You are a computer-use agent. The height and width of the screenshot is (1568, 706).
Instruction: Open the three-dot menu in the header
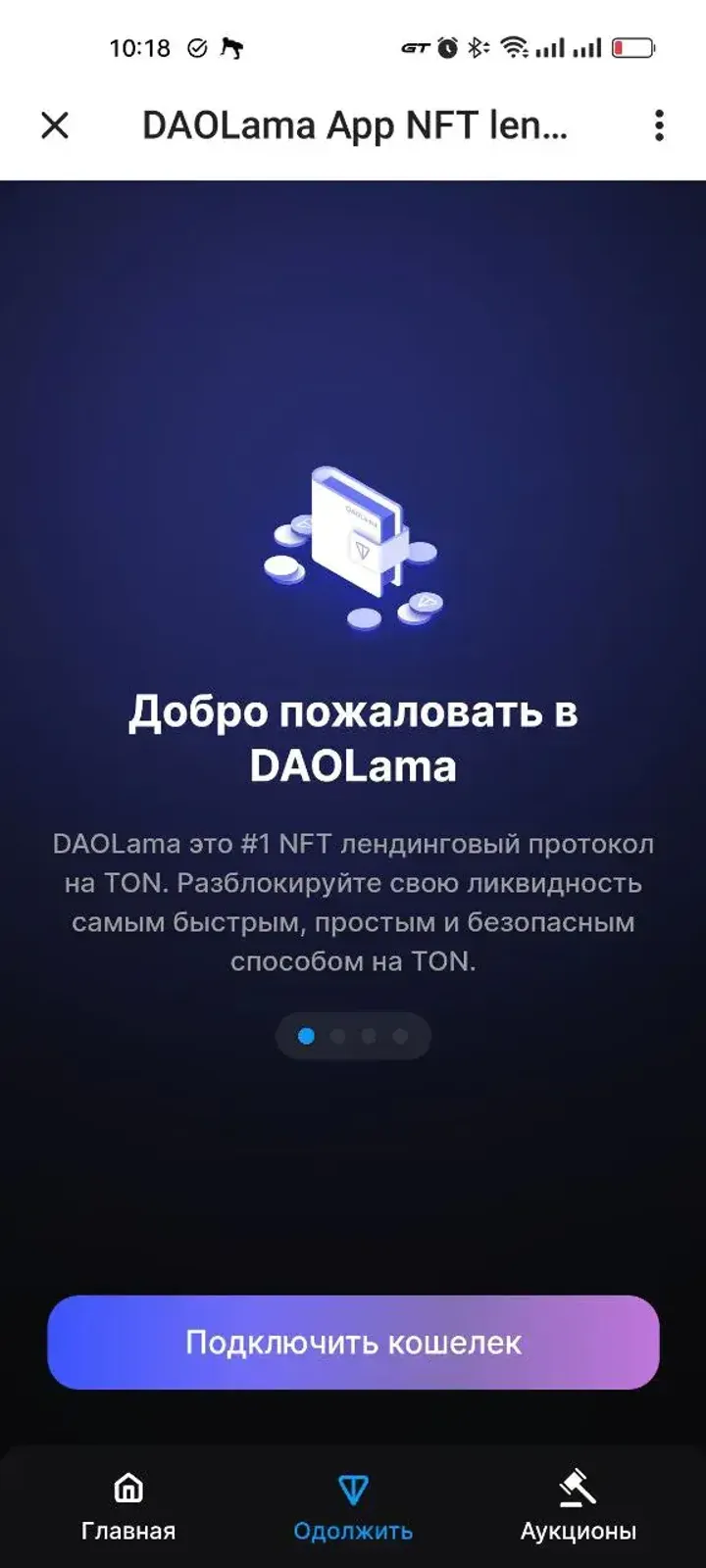coord(659,125)
